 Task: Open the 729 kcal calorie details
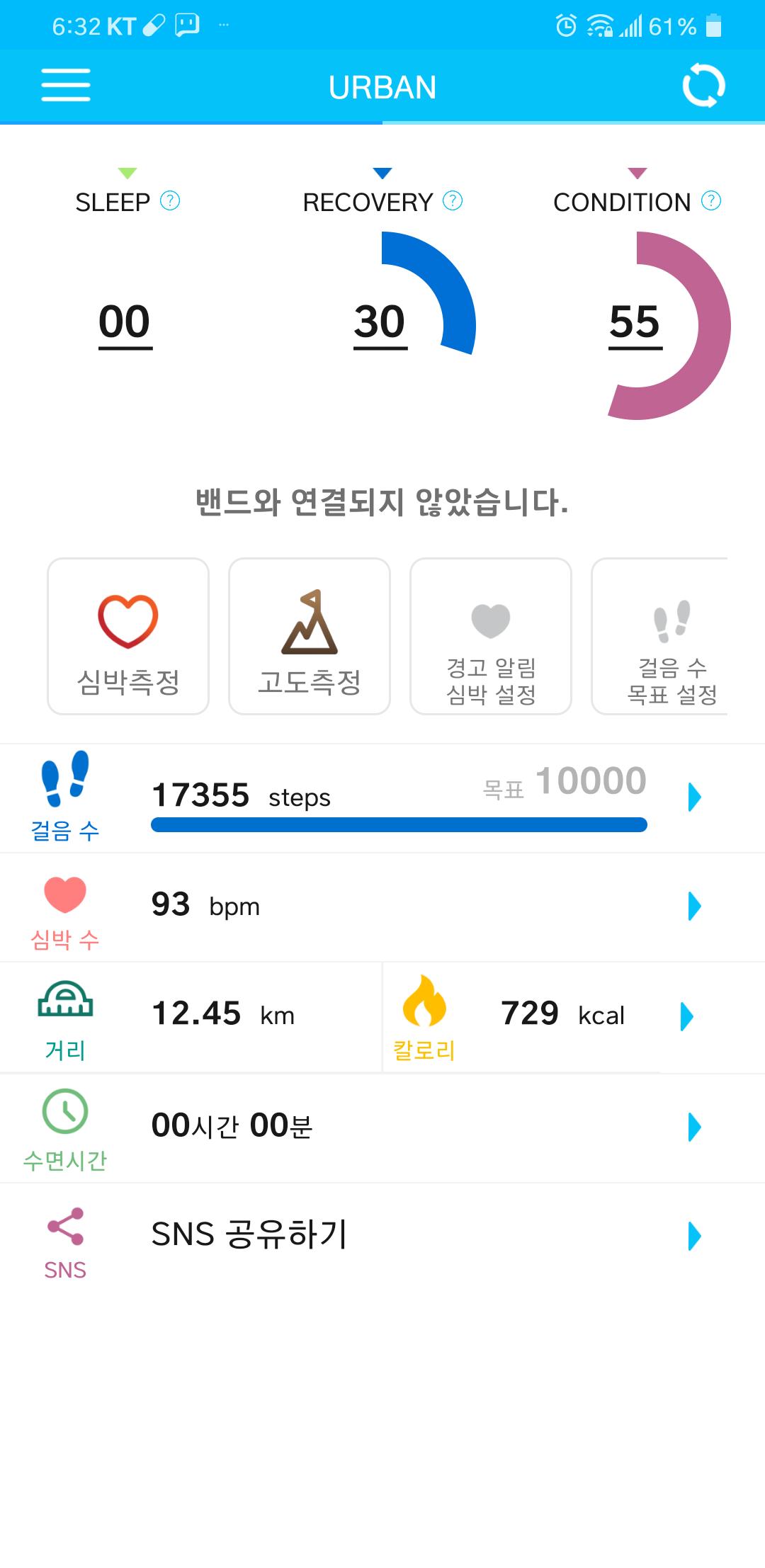click(x=538, y=1016)
